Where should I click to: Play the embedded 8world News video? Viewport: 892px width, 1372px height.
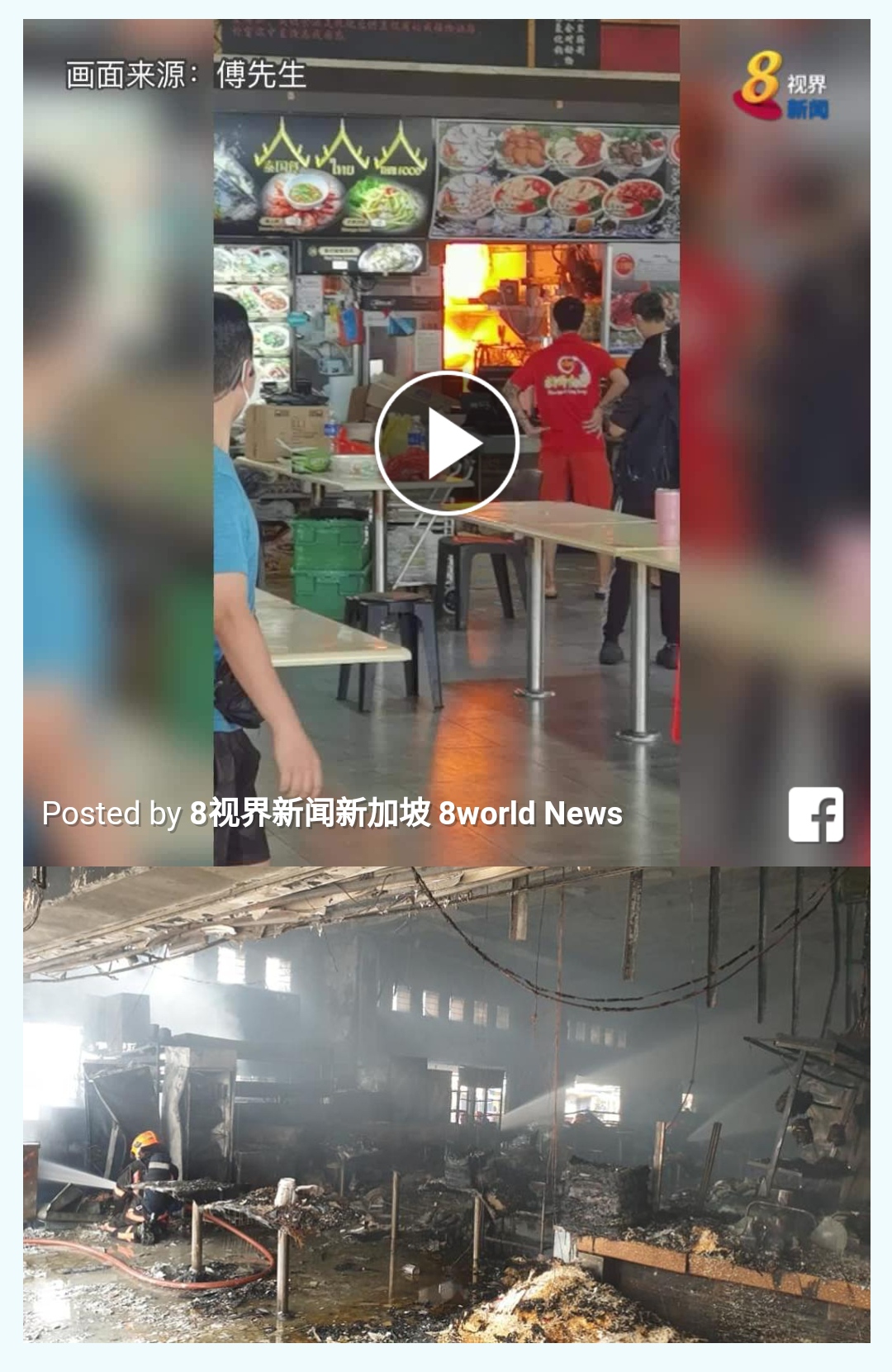coord(446,444)
